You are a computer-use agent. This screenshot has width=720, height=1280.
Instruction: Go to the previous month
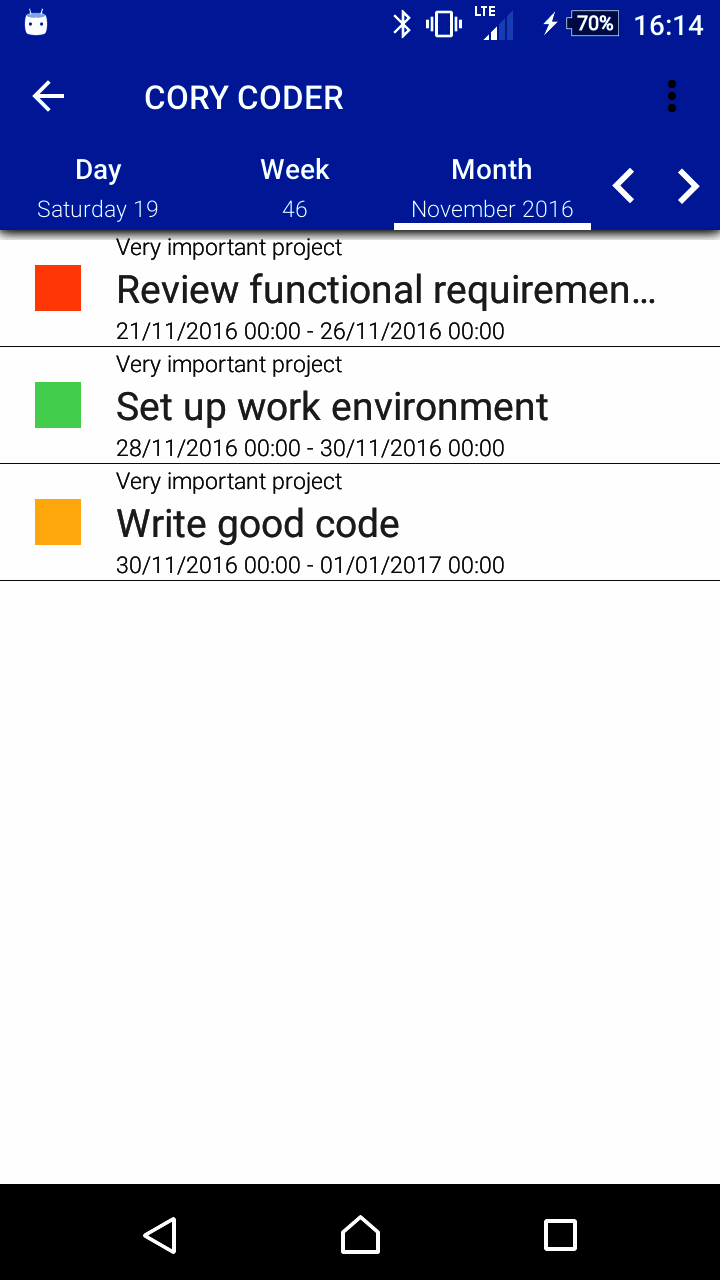(x=624, y=186)
